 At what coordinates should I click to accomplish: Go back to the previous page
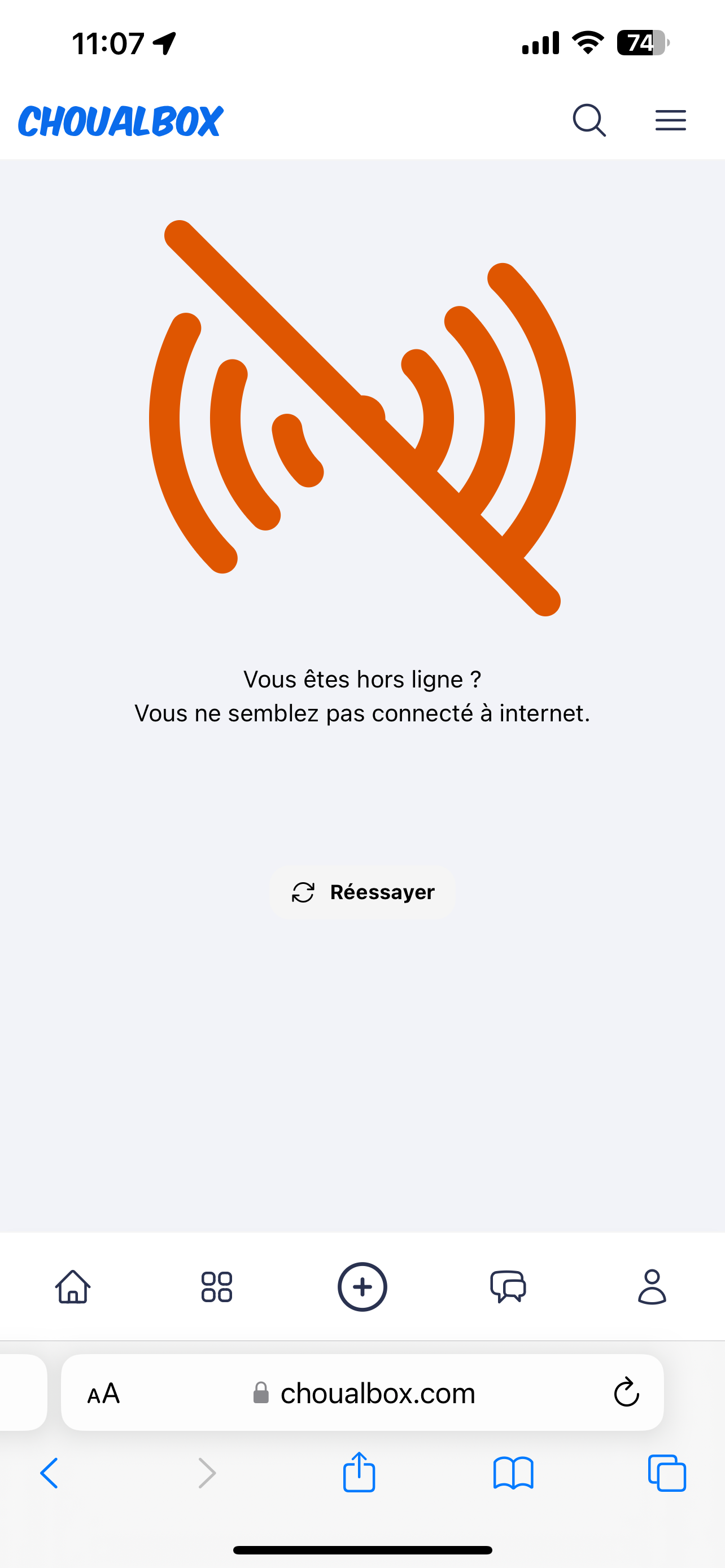click(x=49, y=1474)
